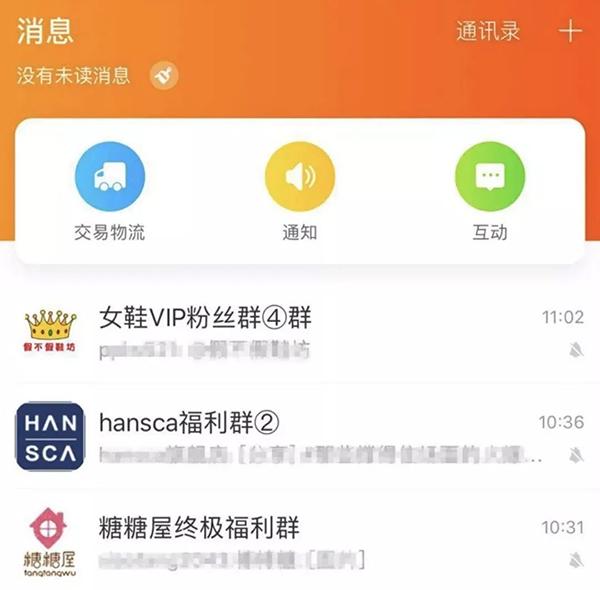
Task: Open 通讯录 contacts list
Action: (488, 31)
